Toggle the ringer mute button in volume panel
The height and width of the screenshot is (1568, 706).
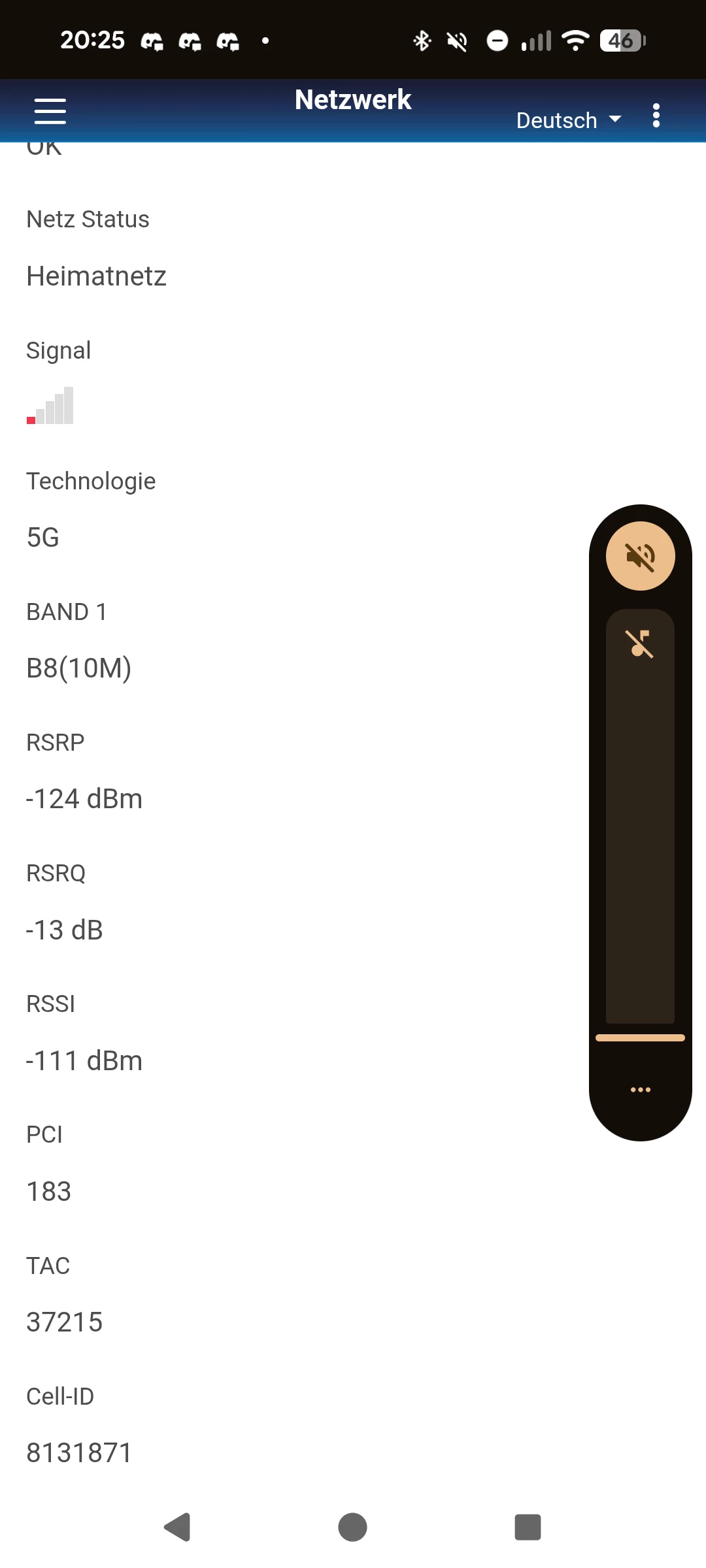point(640,556)
